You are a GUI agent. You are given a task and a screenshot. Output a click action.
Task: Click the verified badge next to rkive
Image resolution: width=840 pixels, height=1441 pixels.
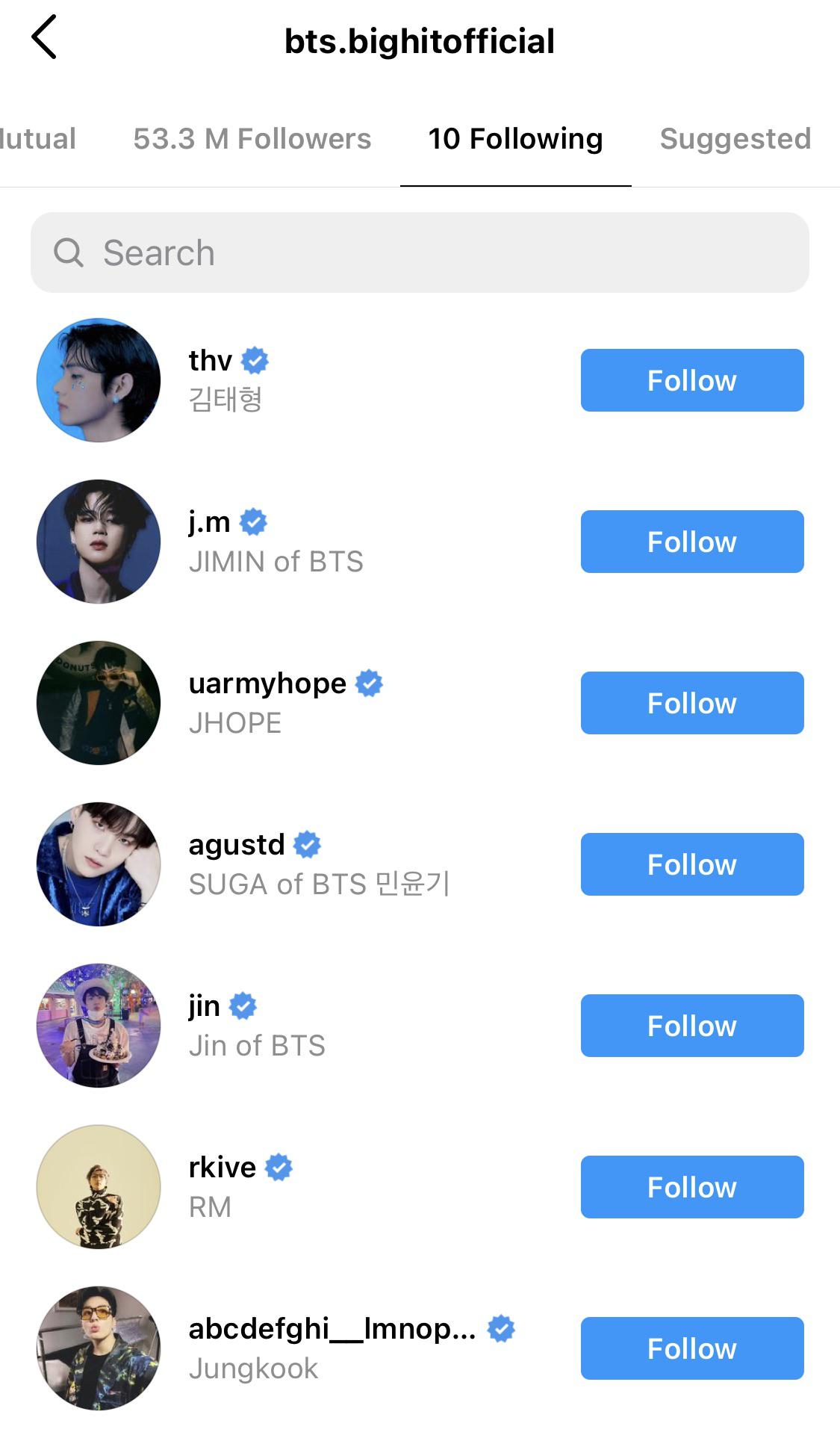pos(277,1166)
